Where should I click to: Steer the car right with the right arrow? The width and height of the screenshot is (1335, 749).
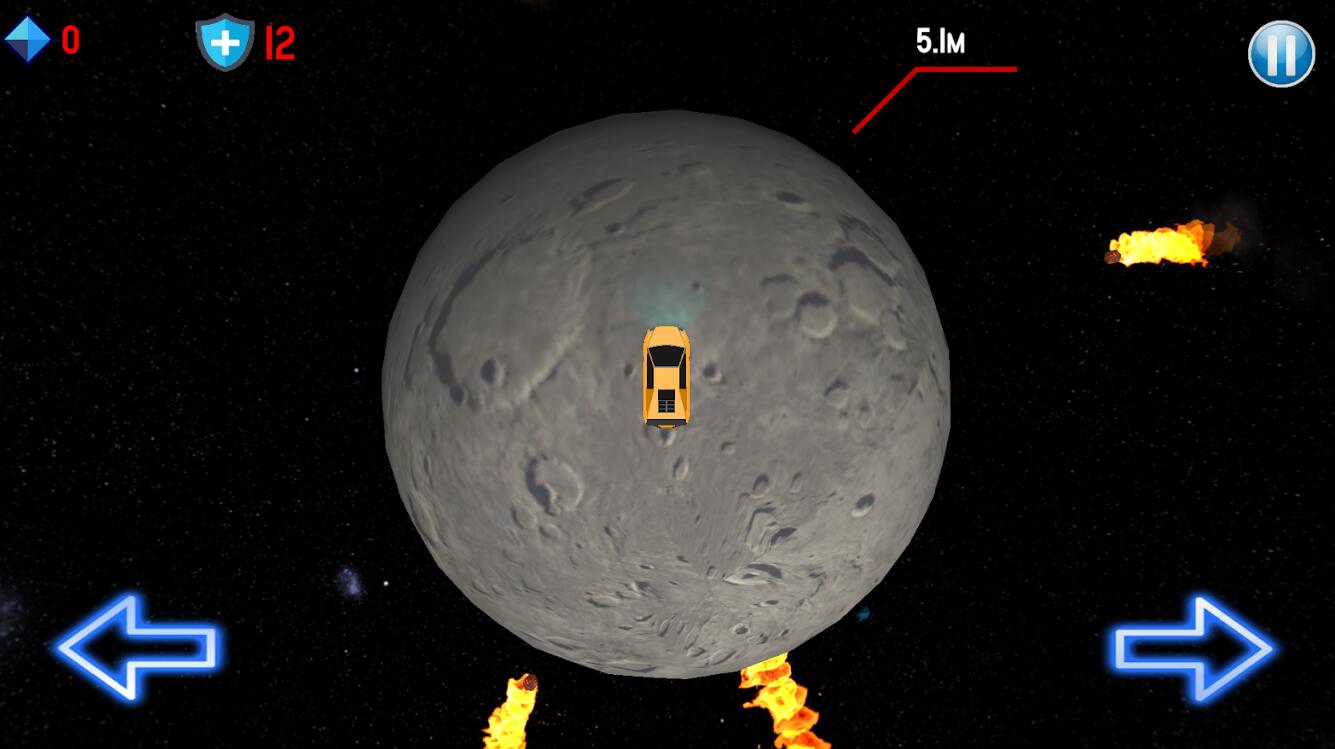[1195, 649]
